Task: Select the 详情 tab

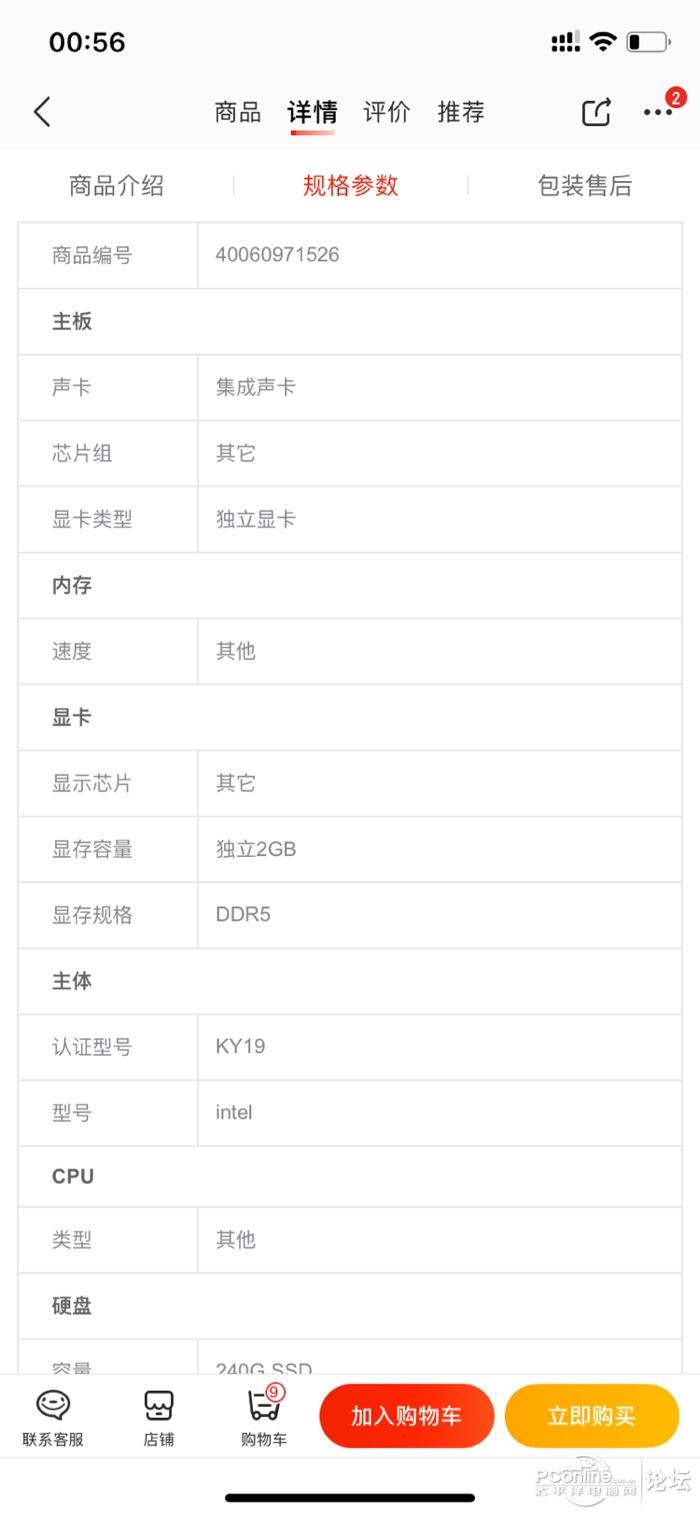Action: pos(312,112)
